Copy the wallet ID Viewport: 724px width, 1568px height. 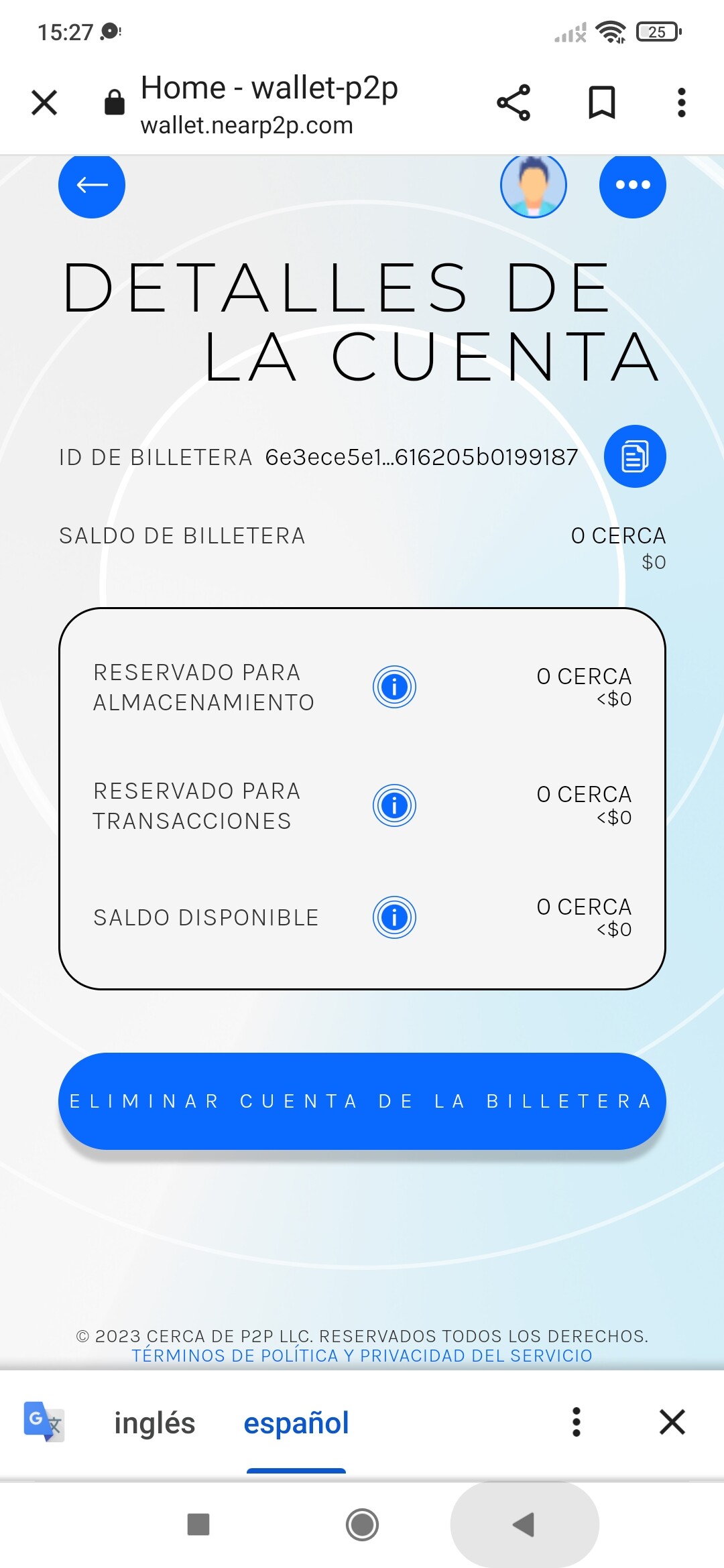tap(634, 456)
